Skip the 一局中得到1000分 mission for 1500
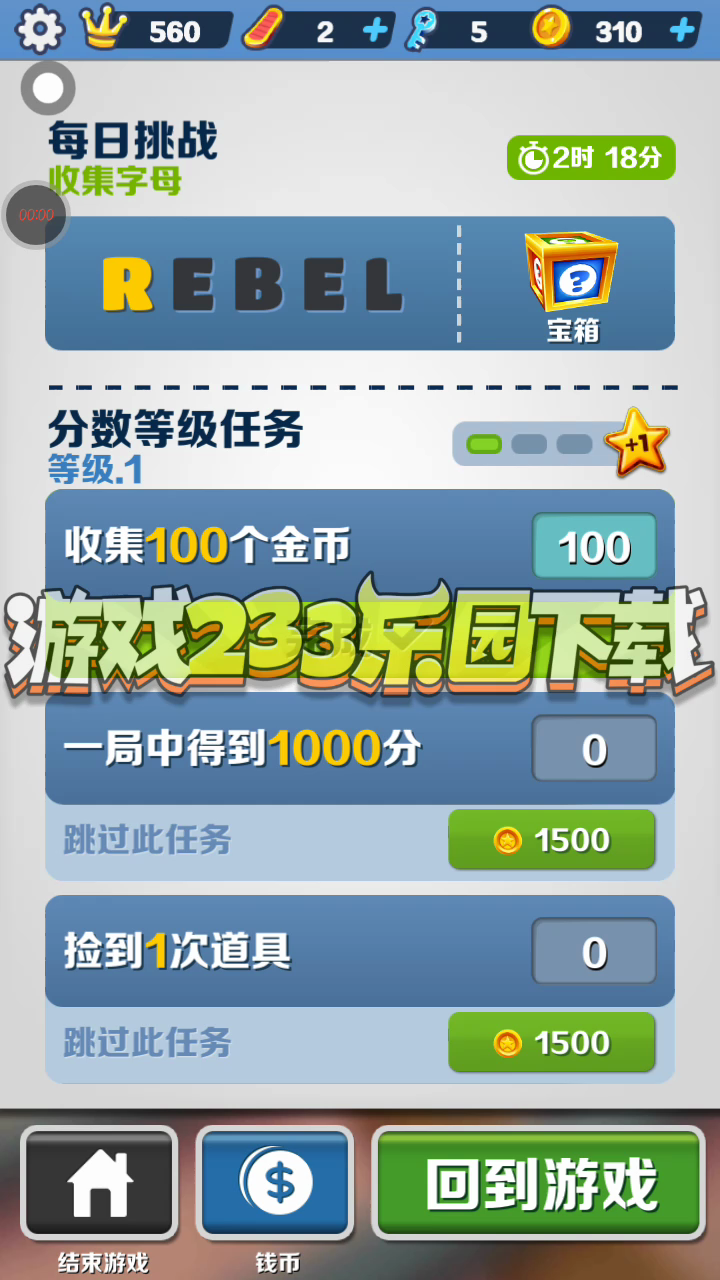720x1280 pixels. click(x=551, y=840)
